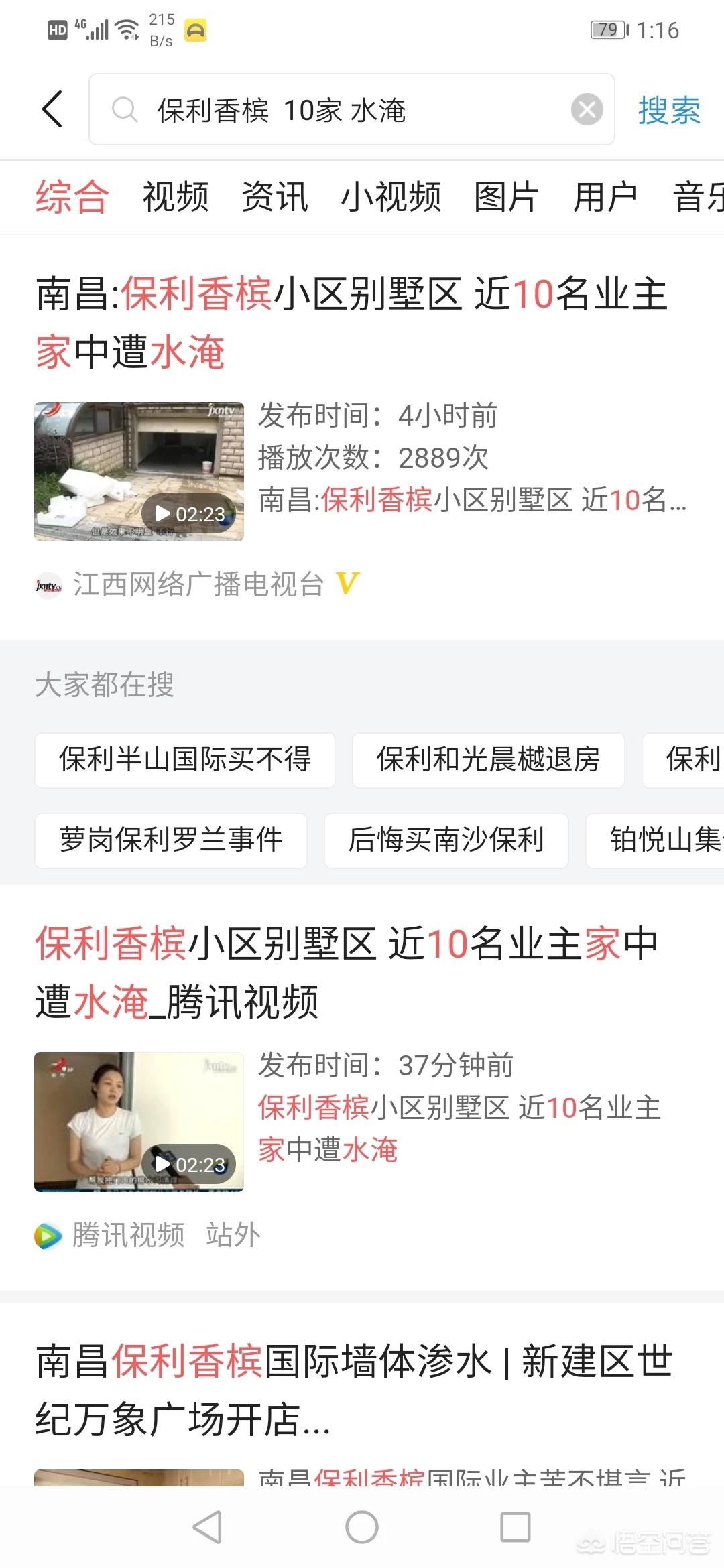Tap the driving mode icon in status bar
This screenshot has height=1568, width=724.
tap(195, 29)
